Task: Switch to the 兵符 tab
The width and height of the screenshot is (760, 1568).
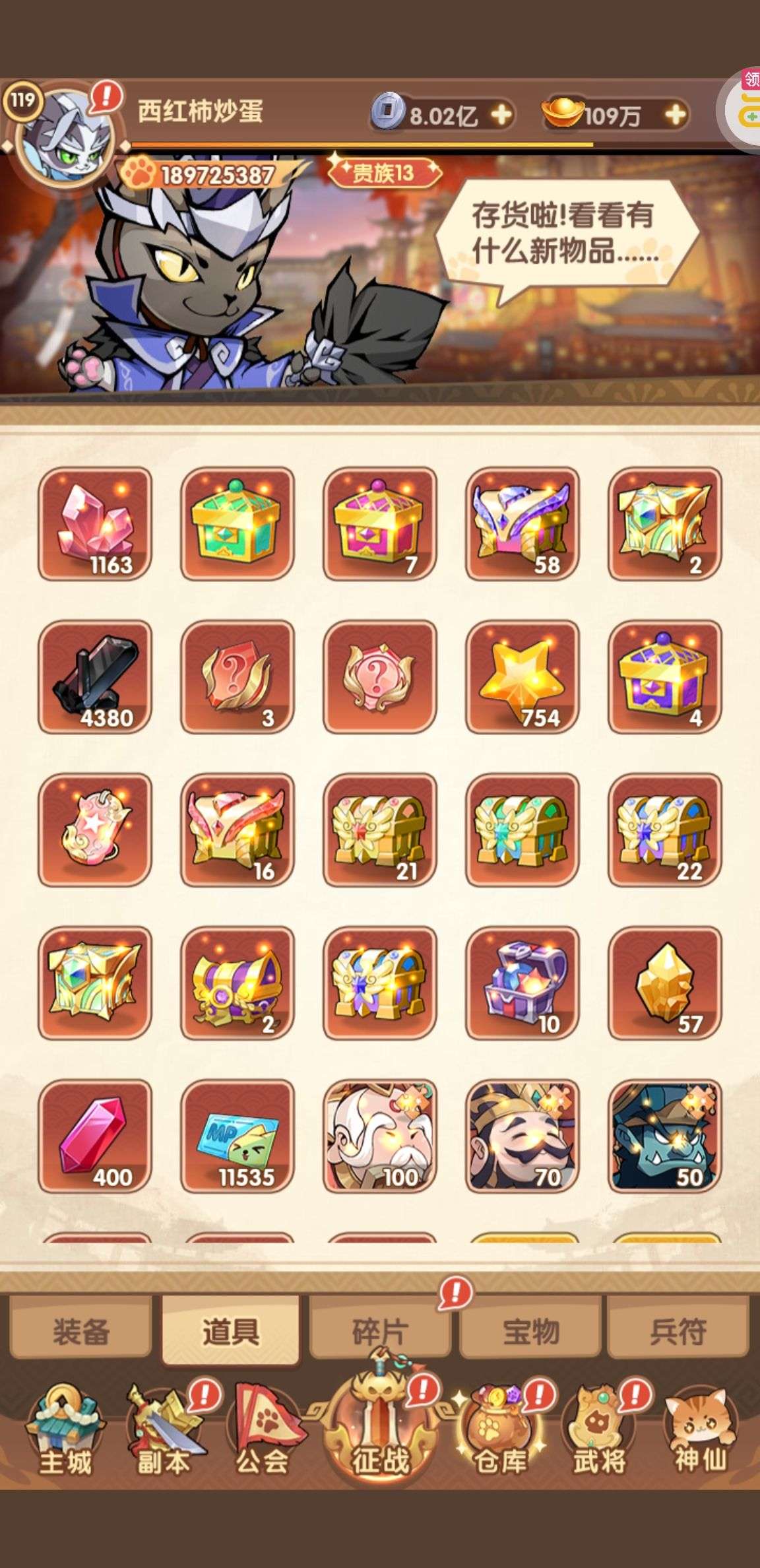Action: 678,1331
